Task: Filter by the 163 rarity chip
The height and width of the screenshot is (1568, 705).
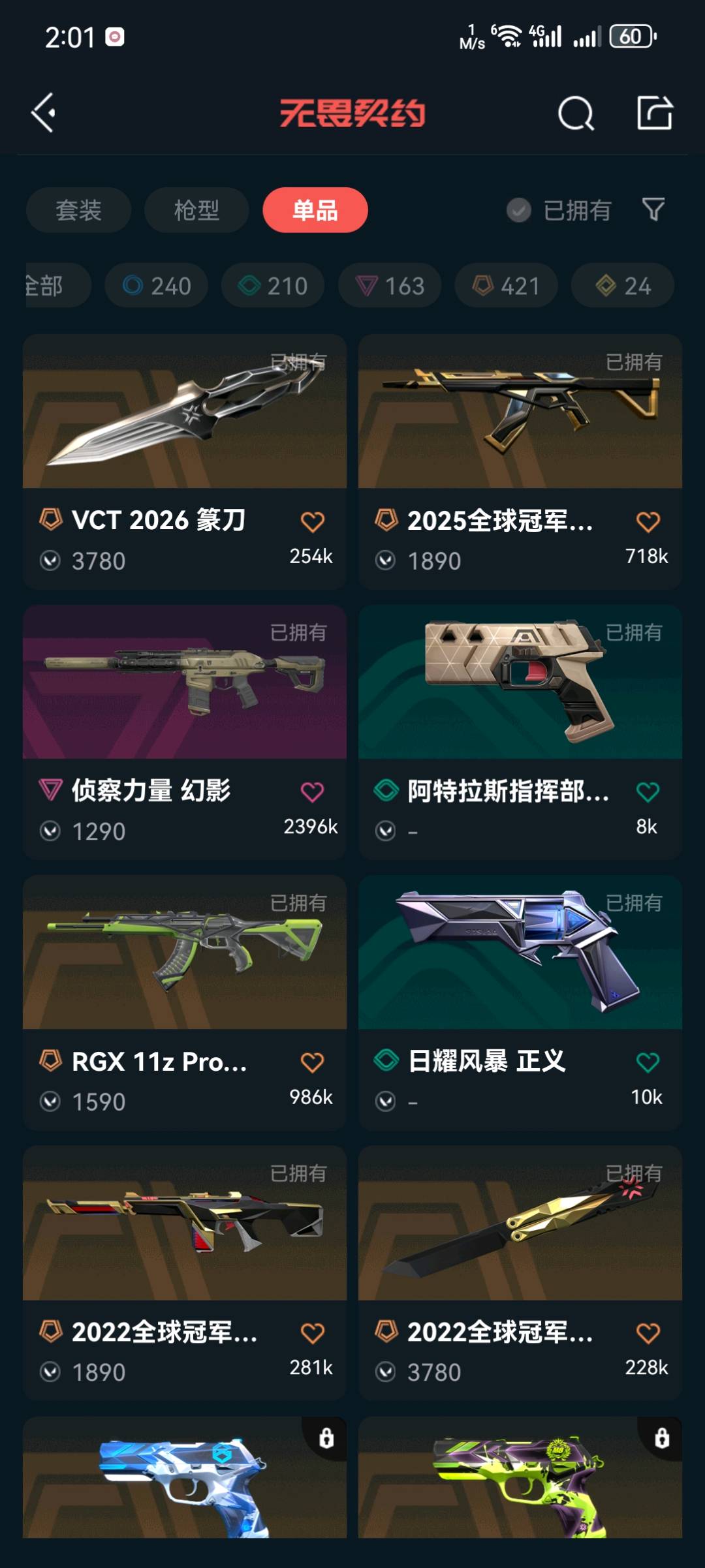Action: point(390,286)
